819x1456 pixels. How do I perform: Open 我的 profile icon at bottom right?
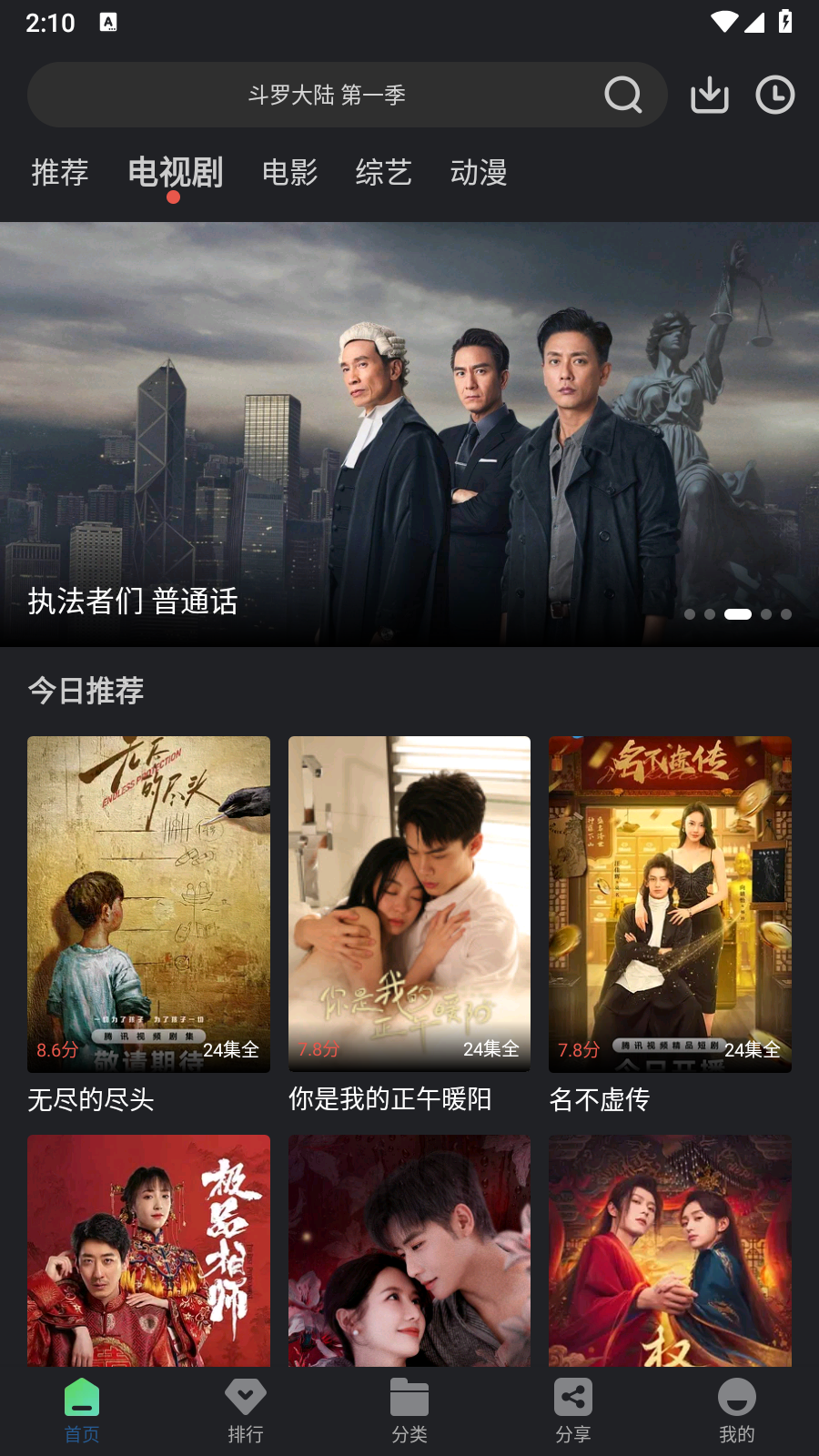click(x=736, y=1397)
